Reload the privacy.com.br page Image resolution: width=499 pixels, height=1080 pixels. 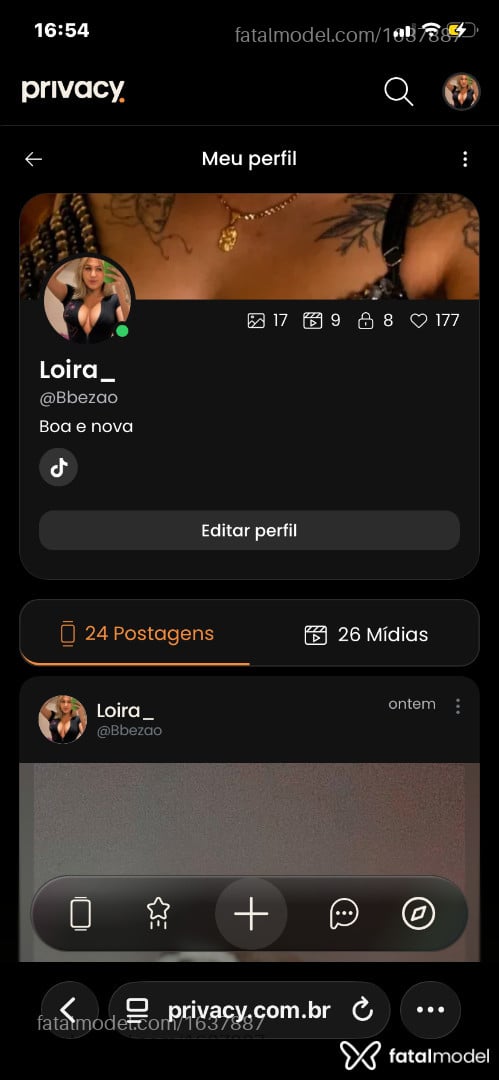click(x=362, y=1010)
